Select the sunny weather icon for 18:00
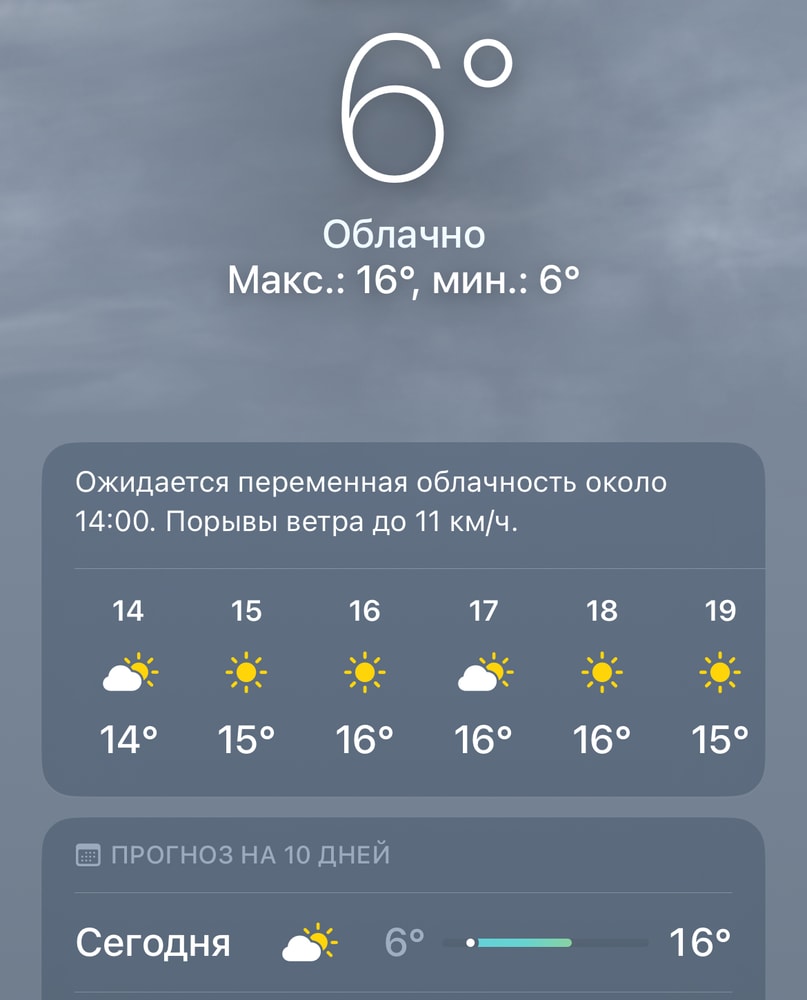The height and width of the screenshot is (1000, 807). pyautogui.click(x=601, y=673)
